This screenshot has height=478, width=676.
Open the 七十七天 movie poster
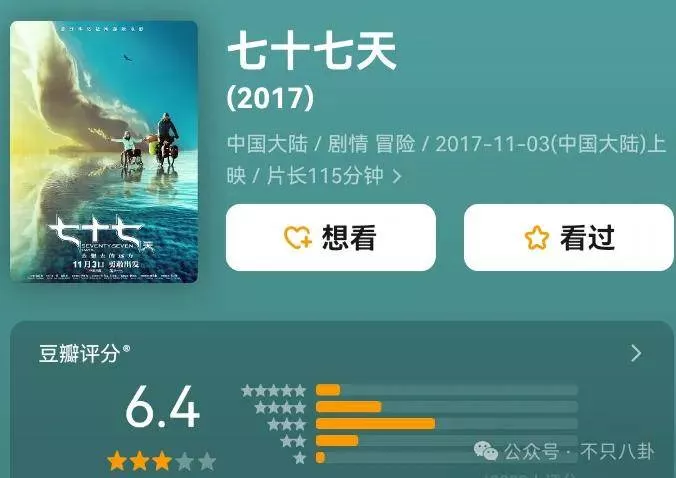coord(104,152)
